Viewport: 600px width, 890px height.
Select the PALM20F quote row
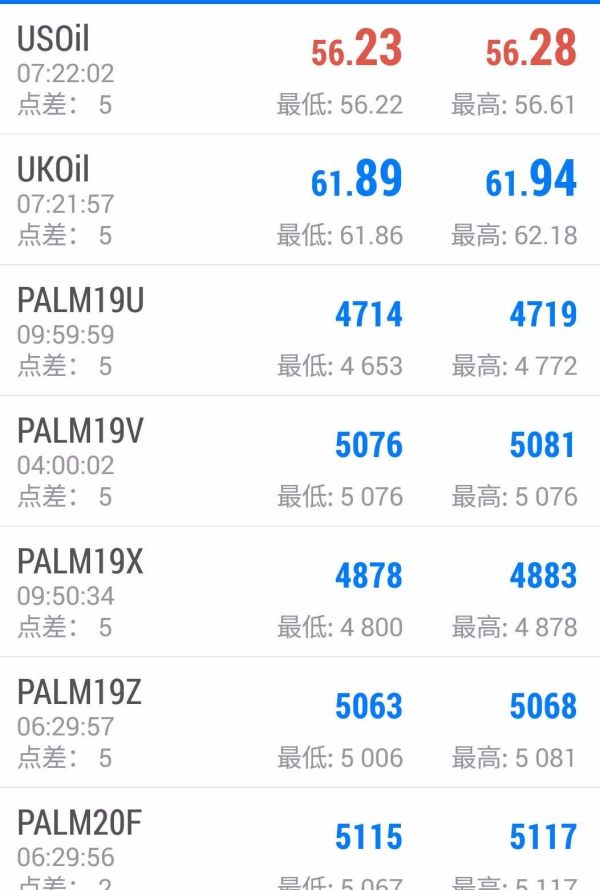pyautogui.click(x=300, y=845)
